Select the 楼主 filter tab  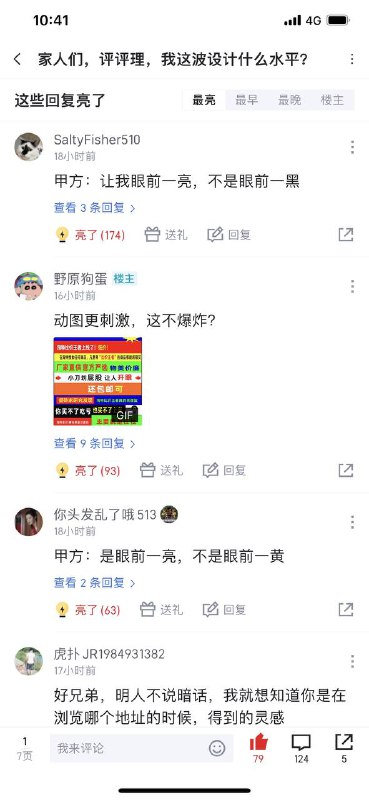(332, 100)
